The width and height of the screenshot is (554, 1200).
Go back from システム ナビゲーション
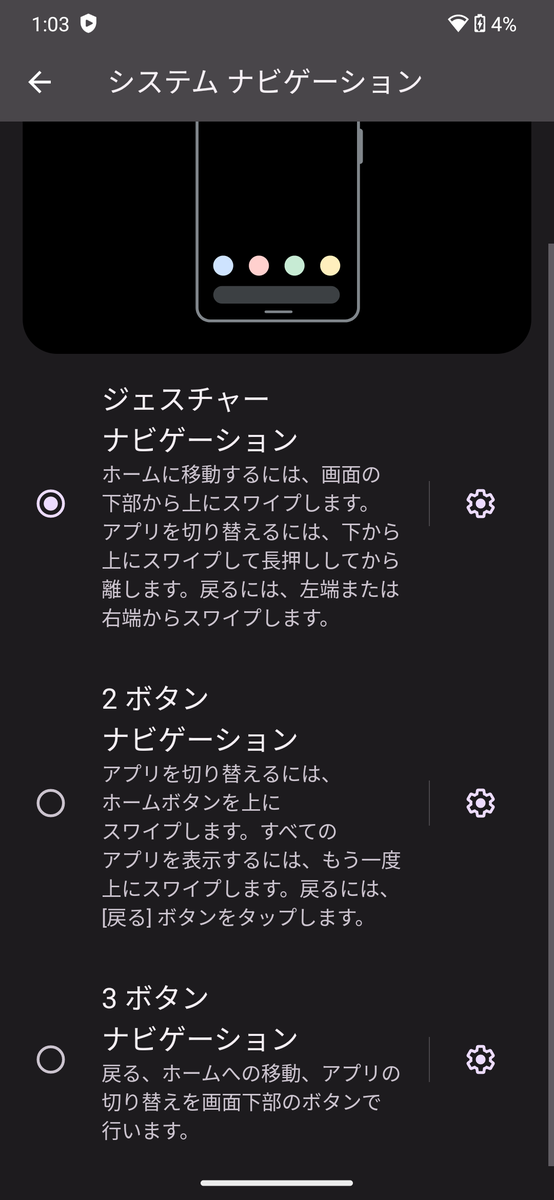click(x=40, y=82)
